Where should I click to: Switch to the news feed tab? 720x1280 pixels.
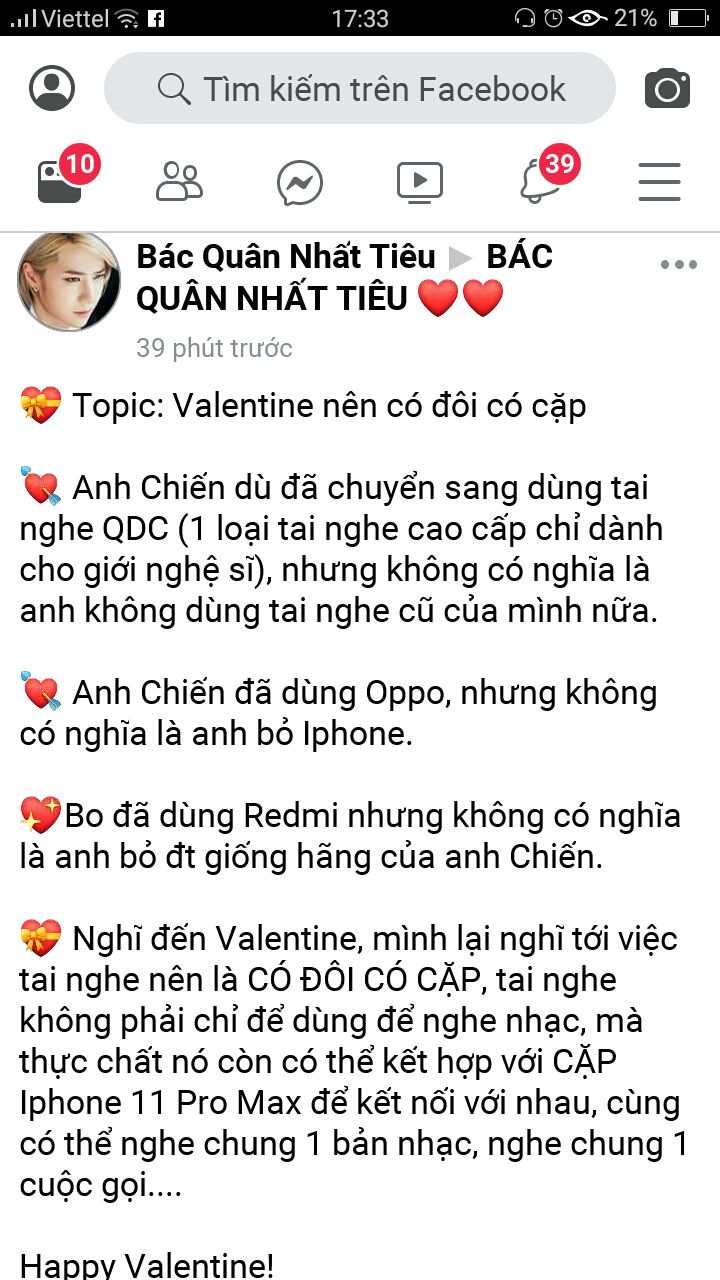point(60,182)
